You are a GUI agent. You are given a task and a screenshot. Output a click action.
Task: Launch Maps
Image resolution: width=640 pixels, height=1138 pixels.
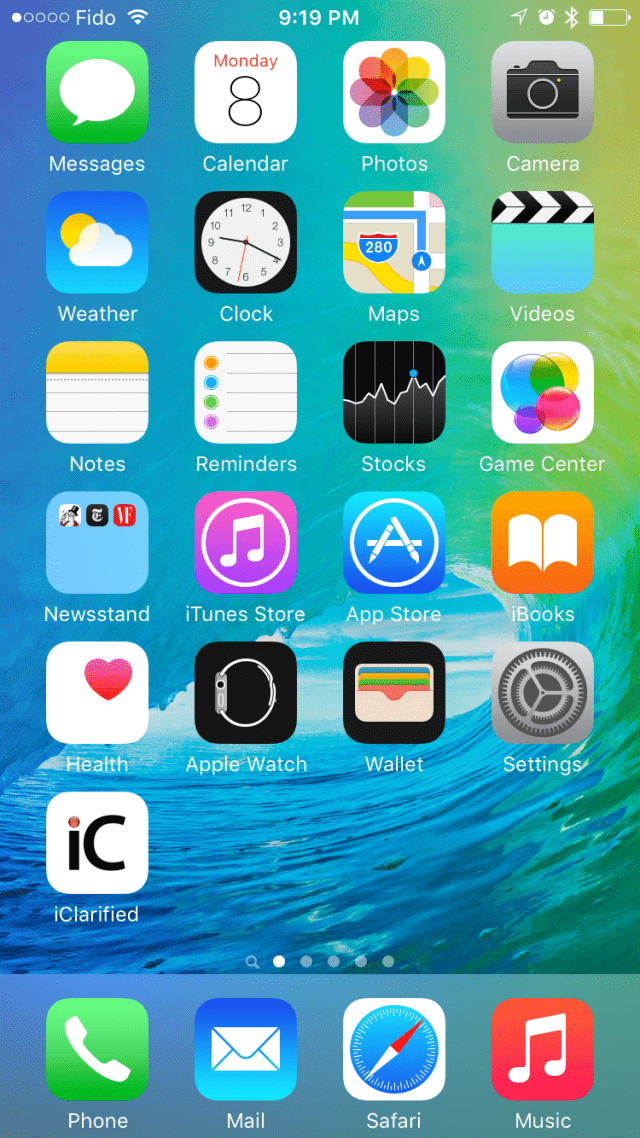click(394, 242)
